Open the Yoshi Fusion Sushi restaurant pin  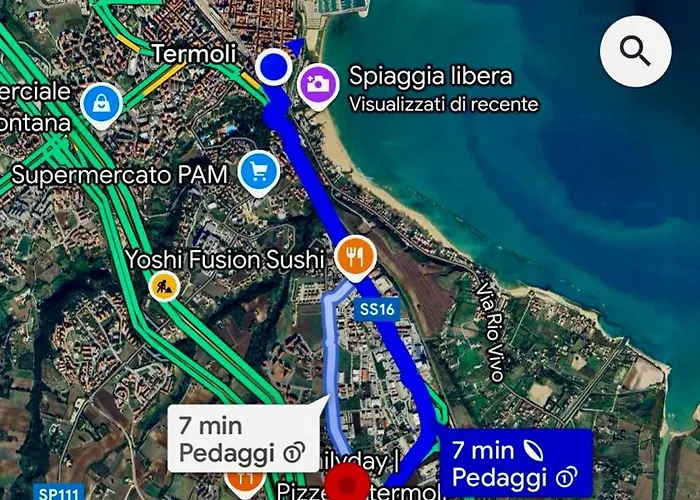(354, 258)
